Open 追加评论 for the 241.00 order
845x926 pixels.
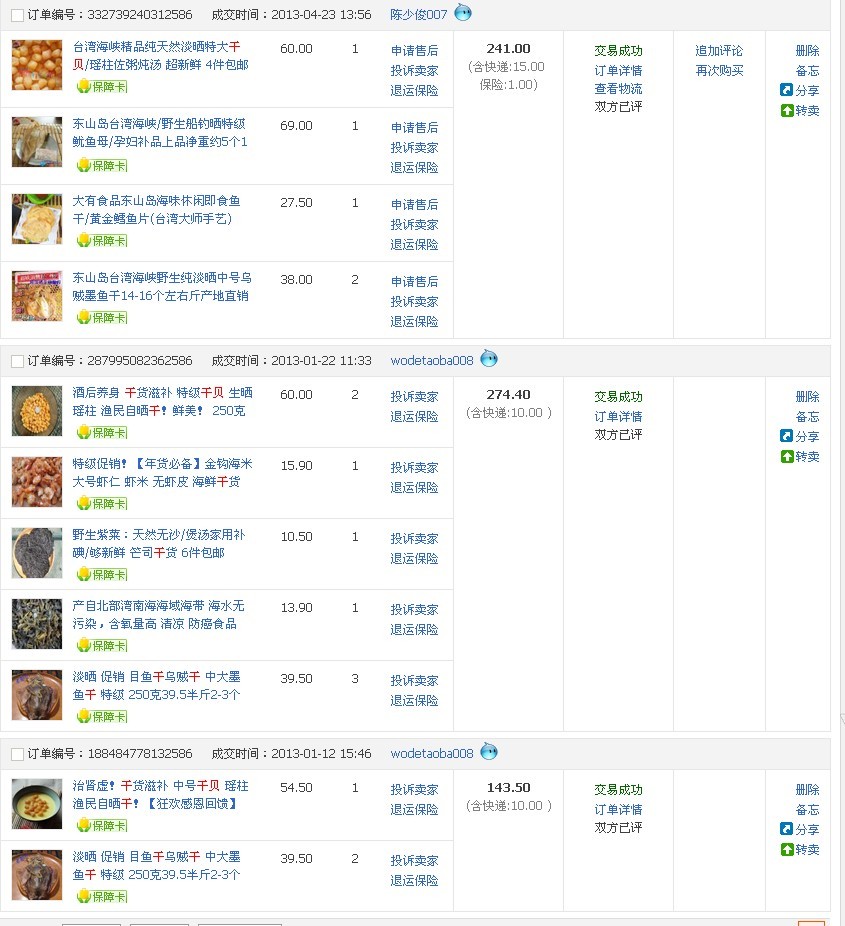point(719,51)
